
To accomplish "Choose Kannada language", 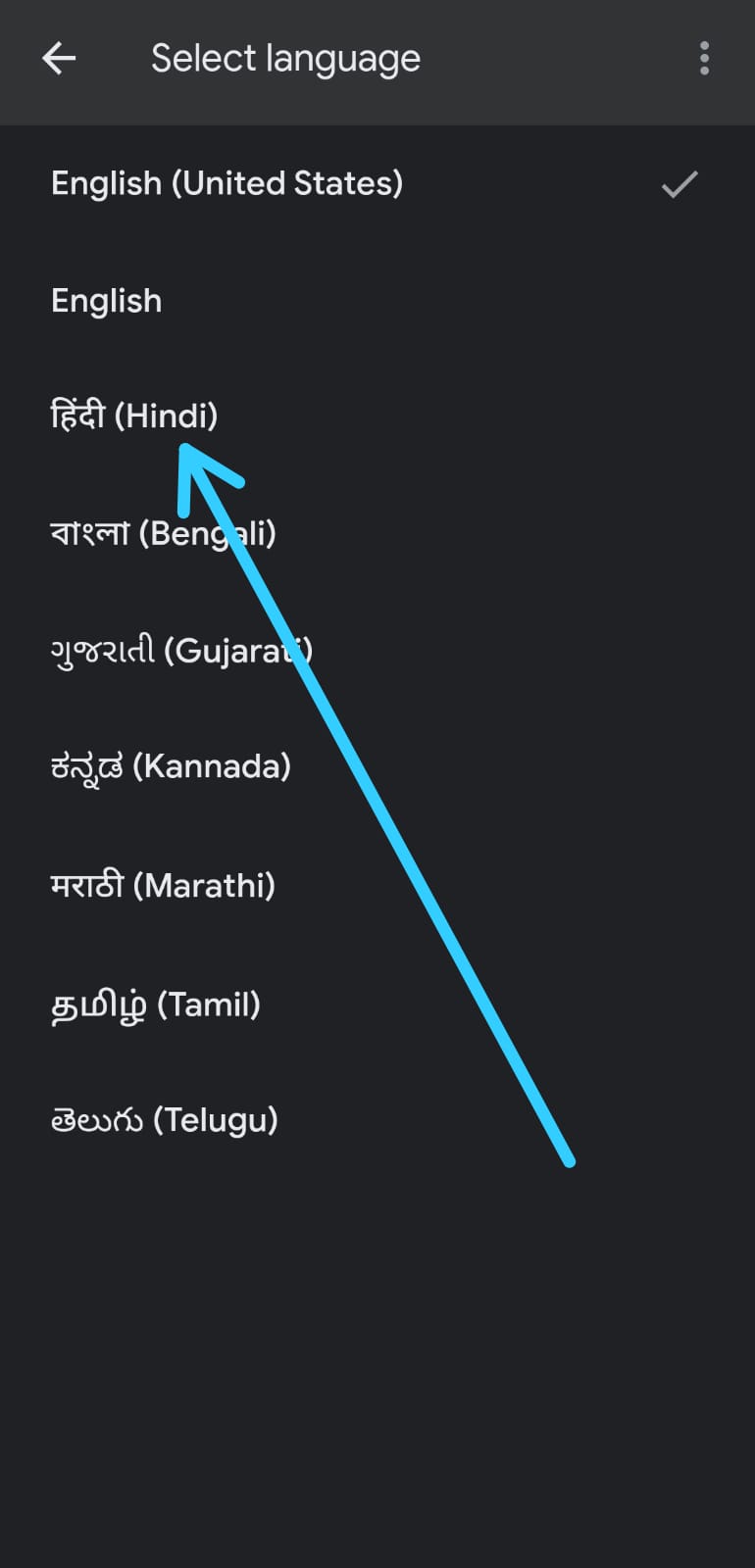I will [x=377, y=766].
